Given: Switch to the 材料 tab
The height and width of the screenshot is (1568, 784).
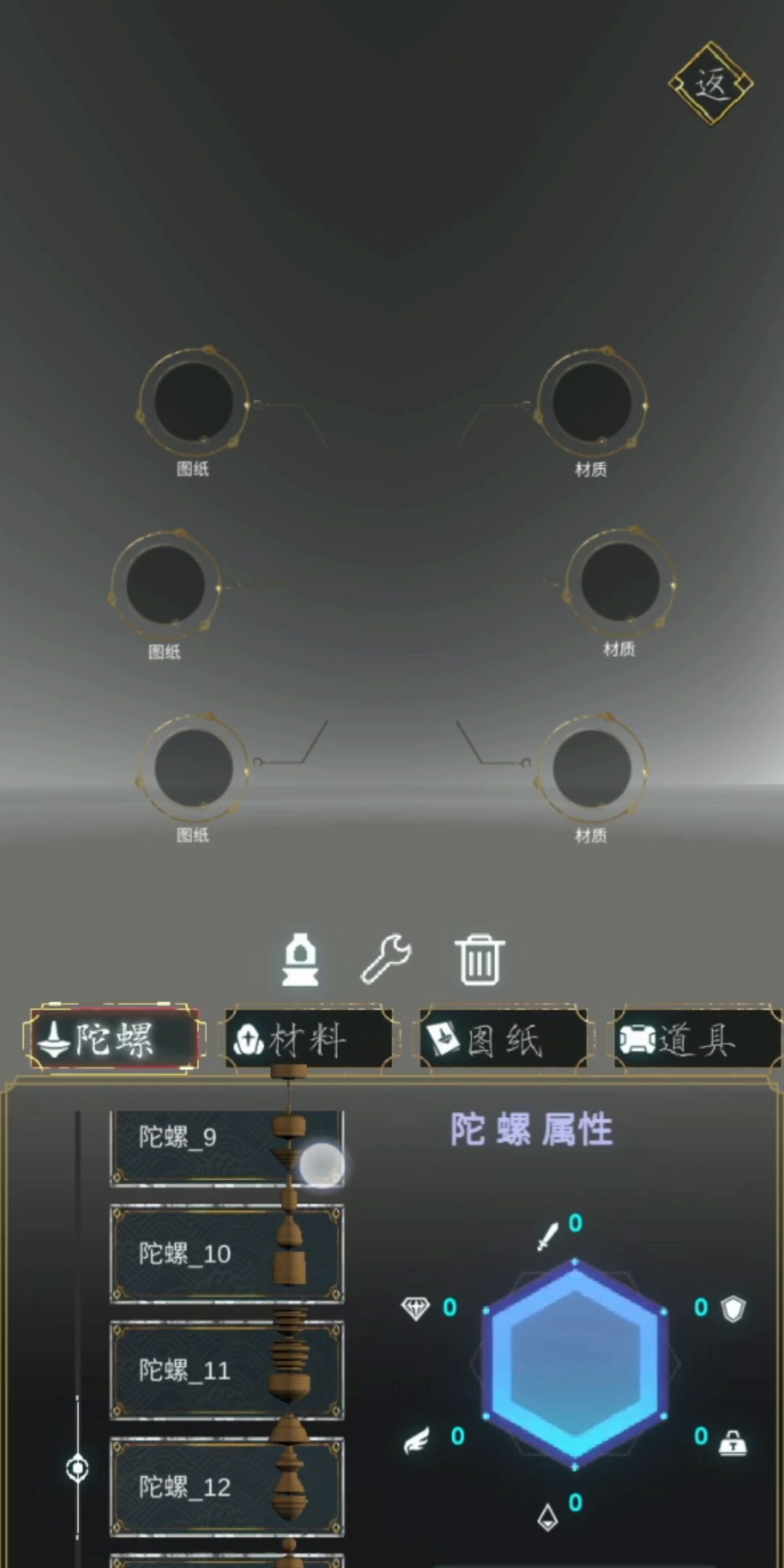Looking at the screenshot, I should click(309, 1038).
